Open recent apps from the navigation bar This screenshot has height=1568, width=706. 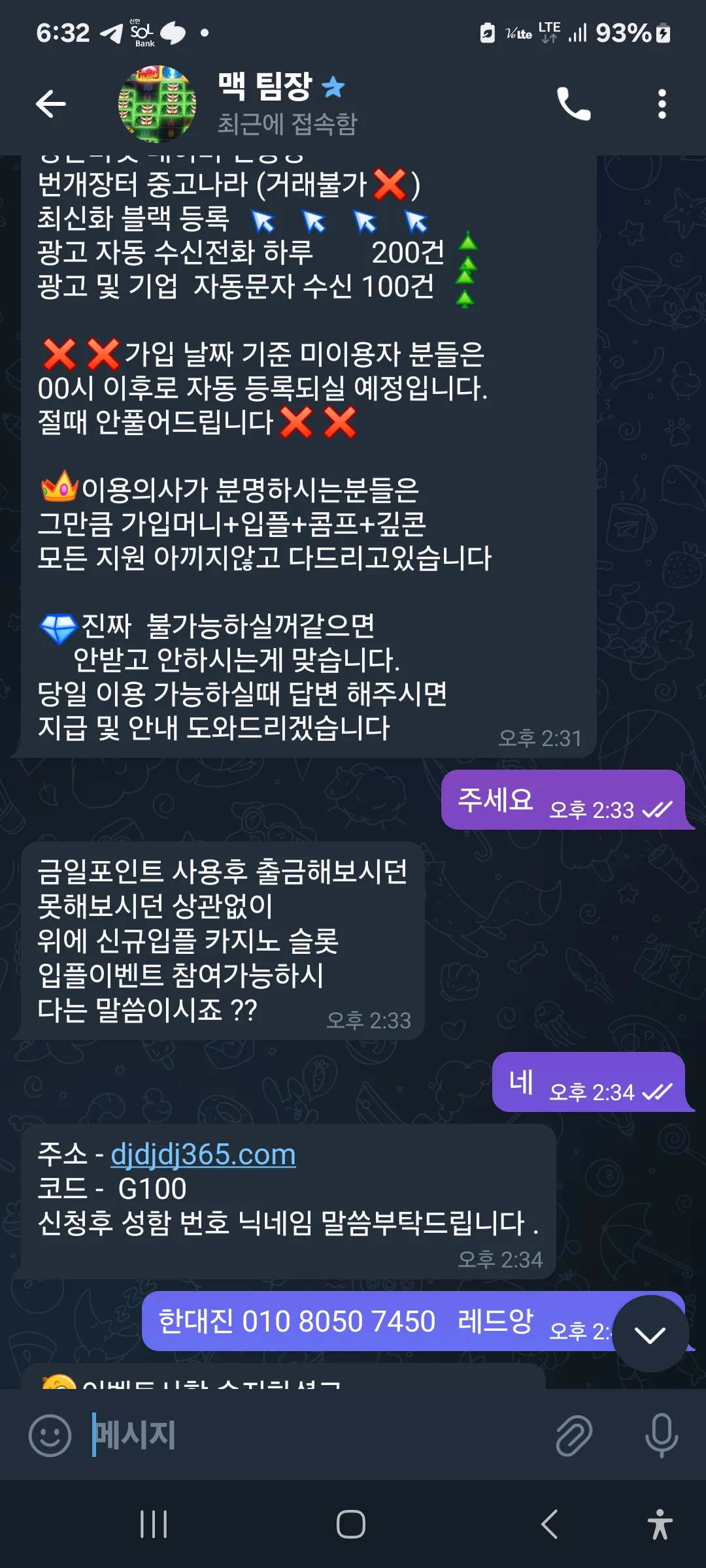[154, 1524]
